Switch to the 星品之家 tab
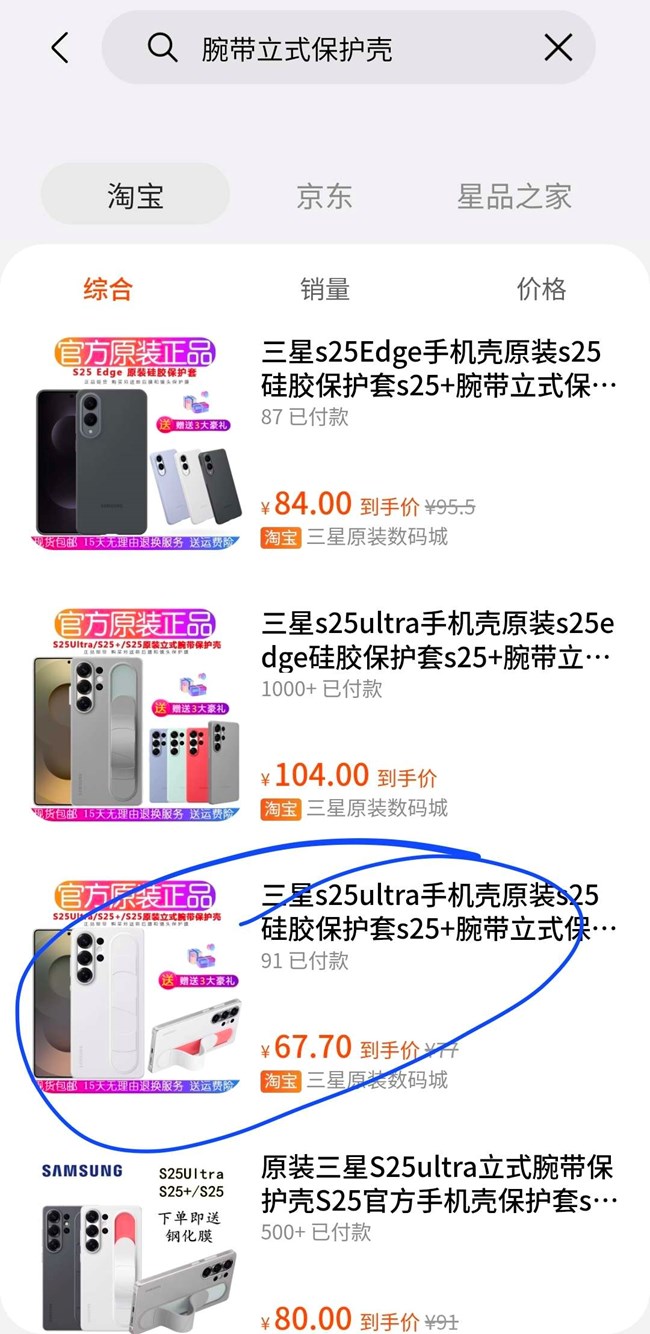650x1334 pixels. pyautogui.click(x=514, y=195)
